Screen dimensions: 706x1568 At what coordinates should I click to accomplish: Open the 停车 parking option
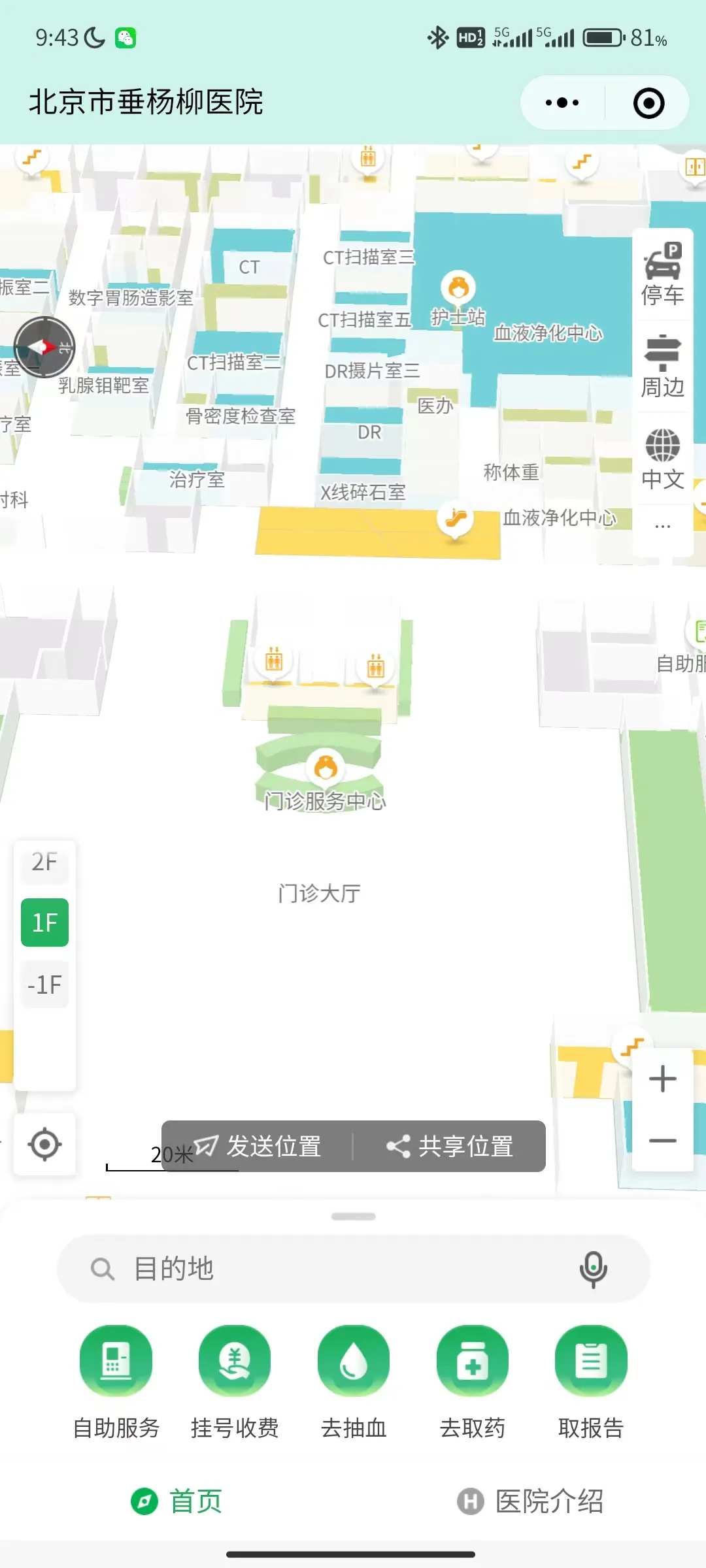pyautogui.click(x=662, y=274)
